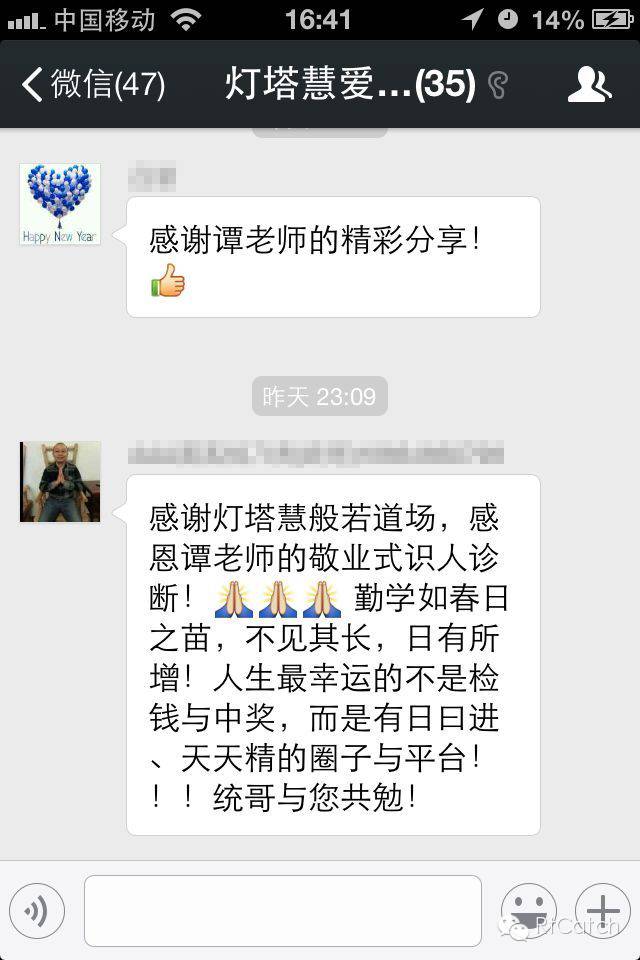The height and width of the screenshot is (960, 640).
Task: Focus the message text field
Action: [x=283, y=910]
